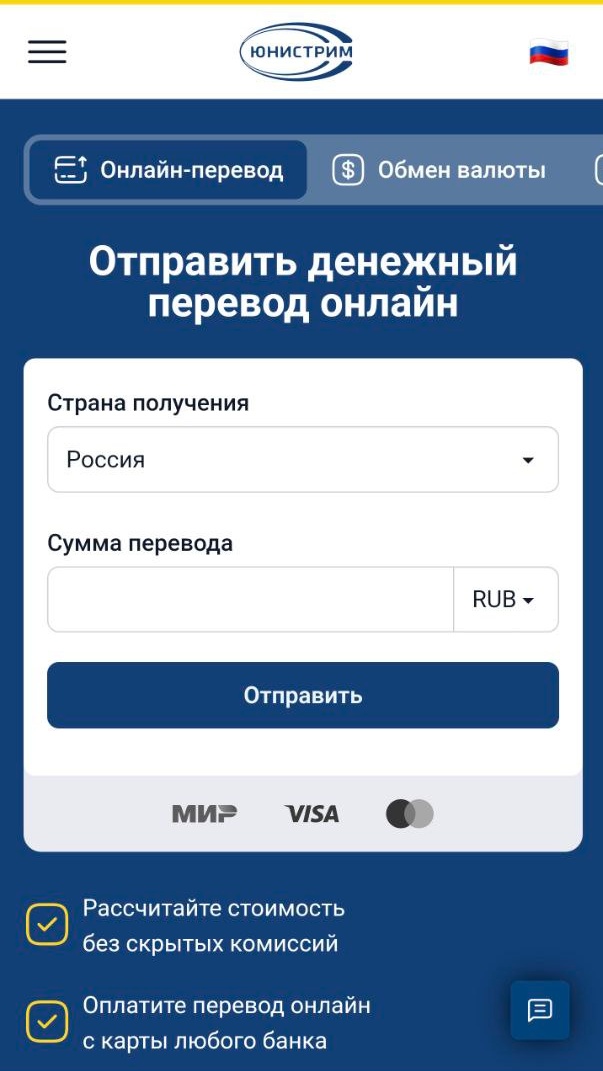Select the Онлайн-перевод tab

tap(168, 170)
